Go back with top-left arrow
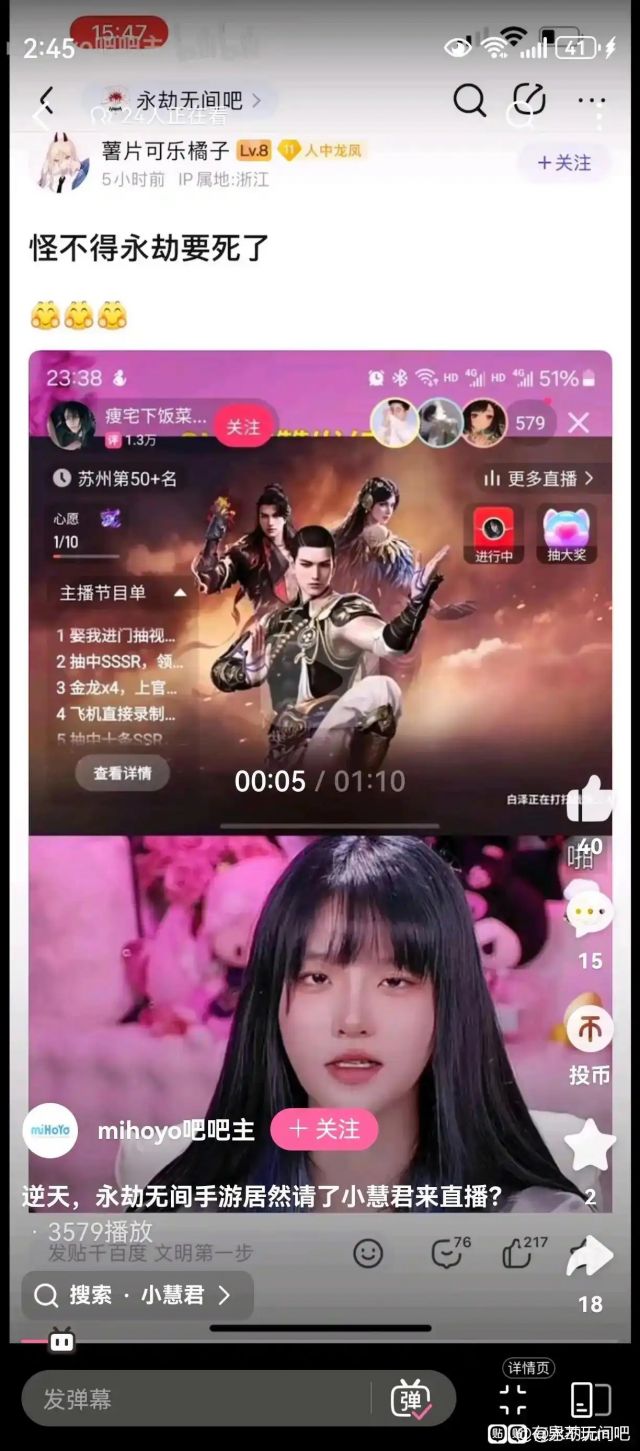The width and height of the screenshot is (640, 1451). (46, 100)
